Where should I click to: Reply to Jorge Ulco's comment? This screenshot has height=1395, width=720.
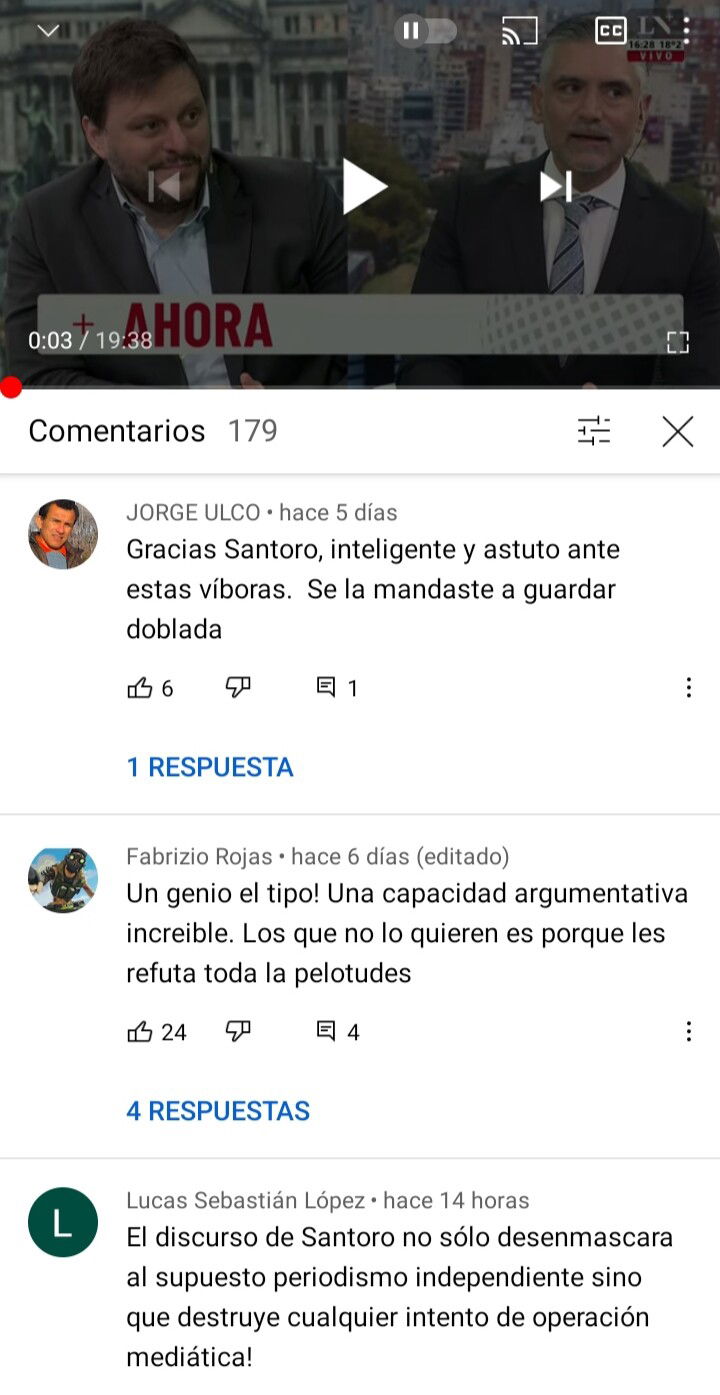click(x=326, y=688)
